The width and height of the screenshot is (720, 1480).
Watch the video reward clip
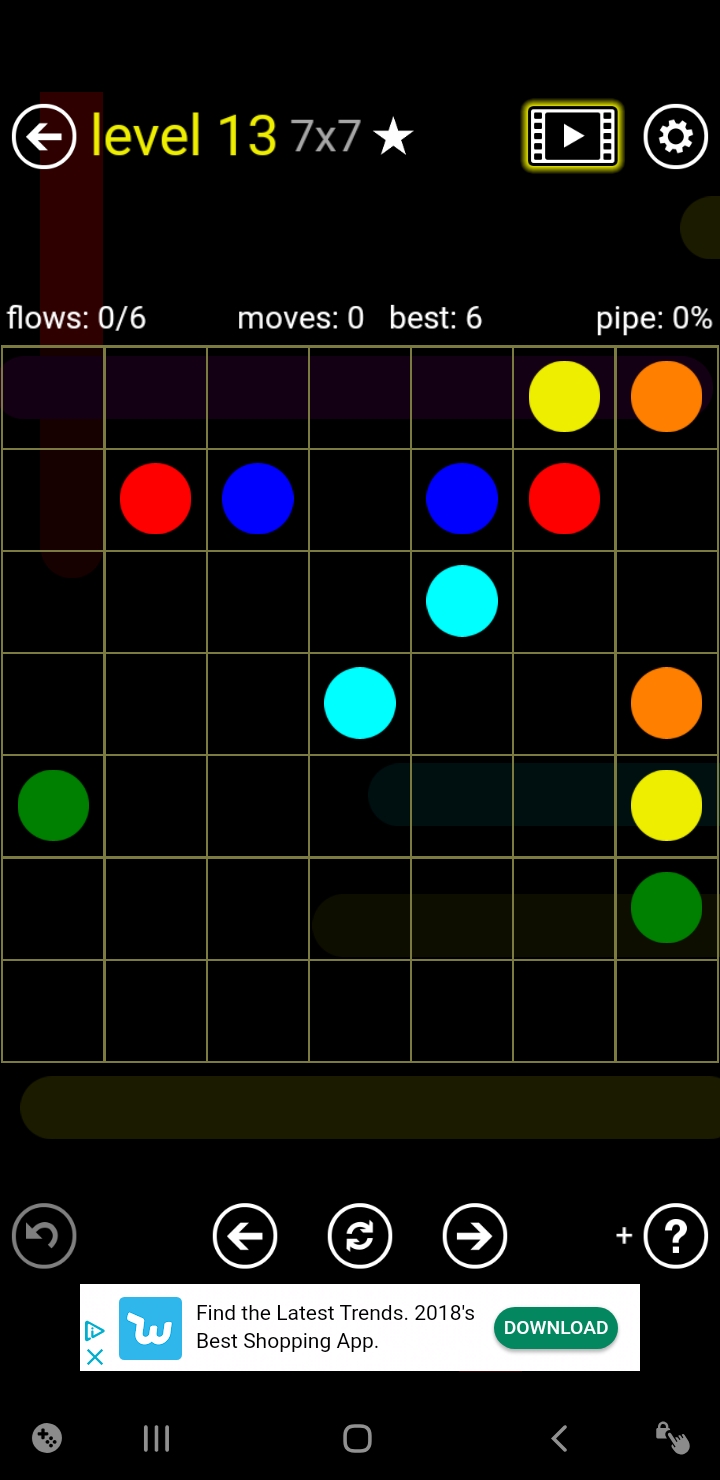[x=573, y=136]
